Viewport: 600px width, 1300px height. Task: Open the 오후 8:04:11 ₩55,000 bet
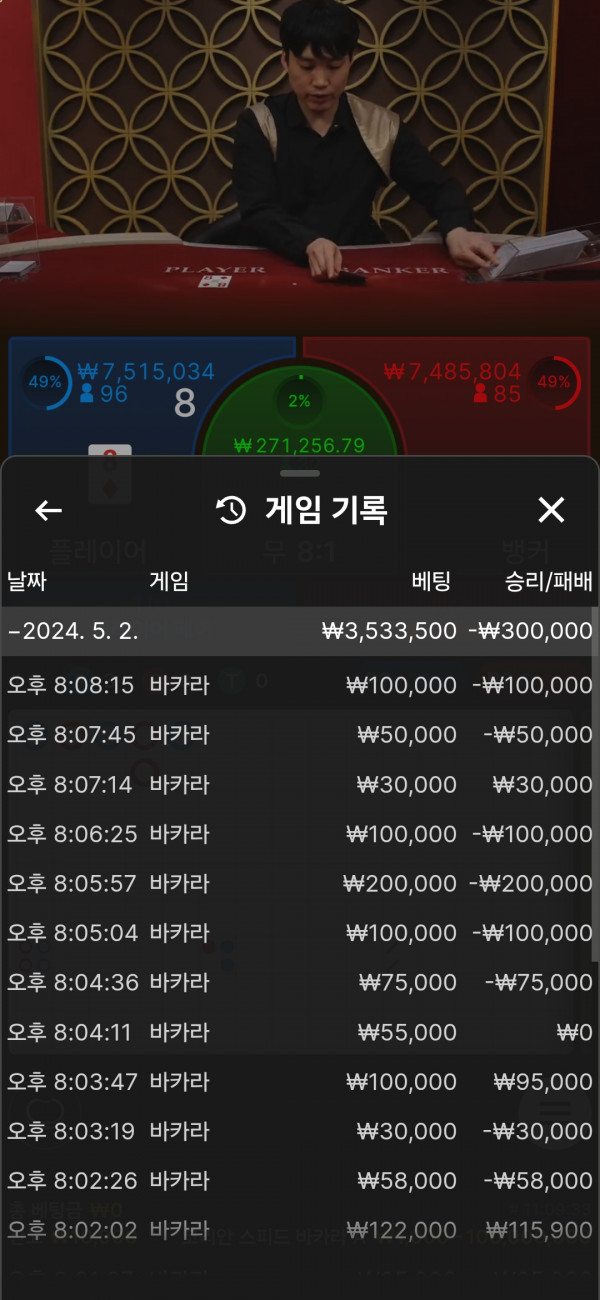click(298, 1032)
